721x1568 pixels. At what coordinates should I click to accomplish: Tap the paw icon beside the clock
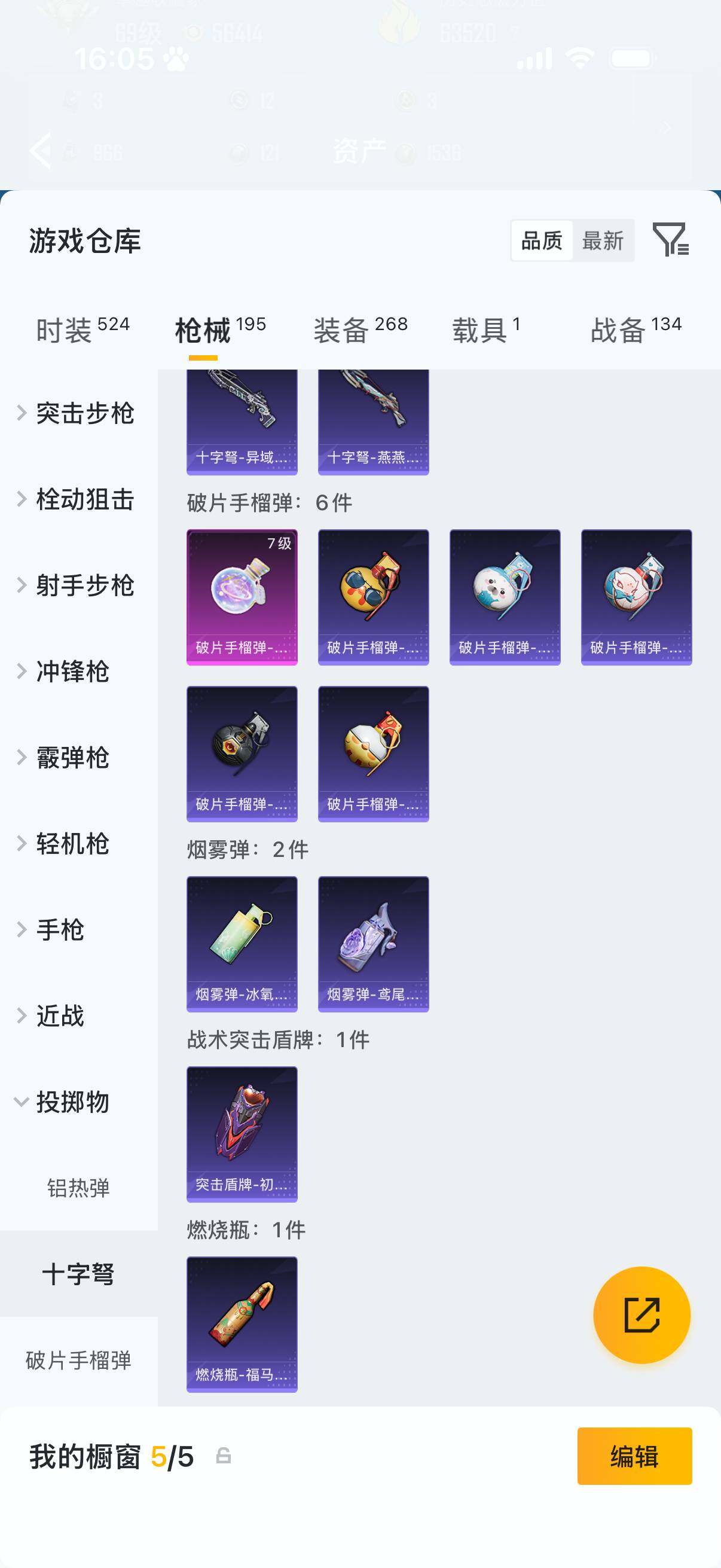(x=176, y=58)
